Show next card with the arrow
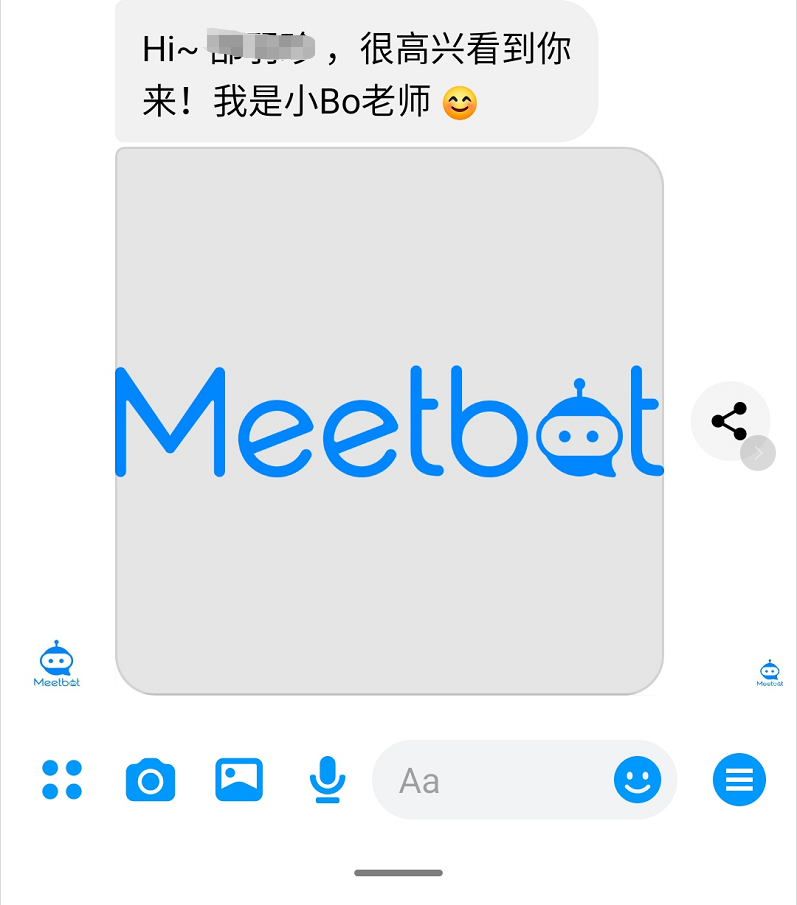The height and width of the screenshot is (905, 797). click(759, 454)
